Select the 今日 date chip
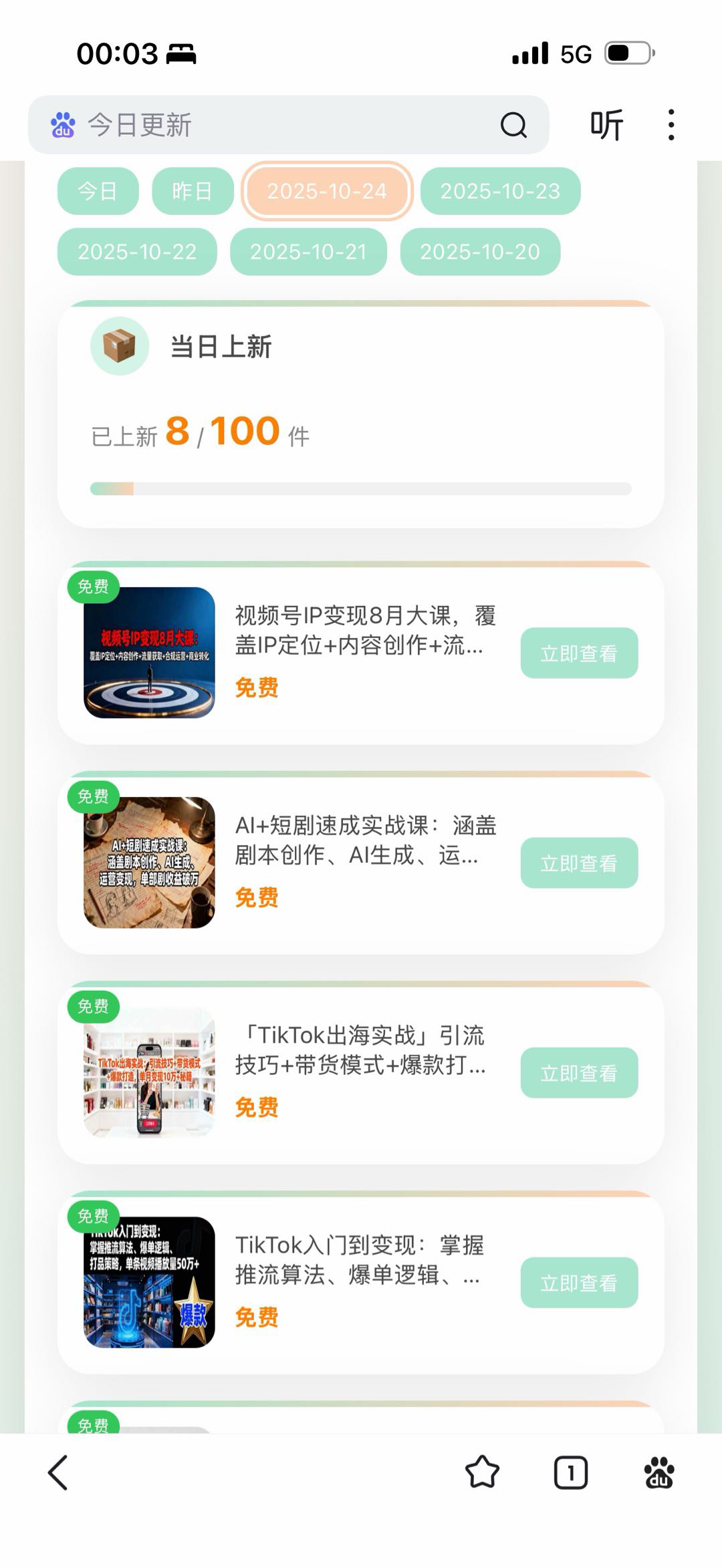The width and height of the screenshot is (722, 1568). coord(98,191)
